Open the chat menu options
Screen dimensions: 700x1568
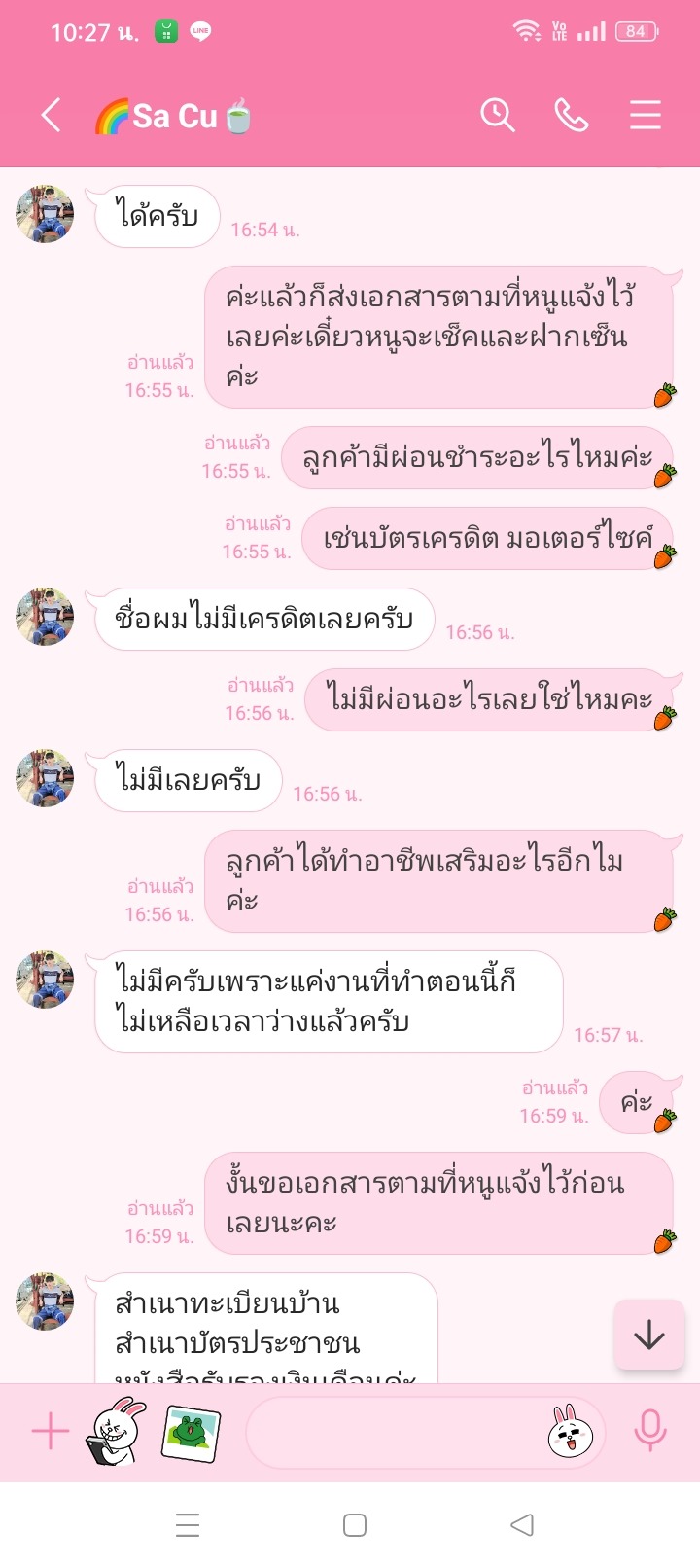click(x=645, y=116)
